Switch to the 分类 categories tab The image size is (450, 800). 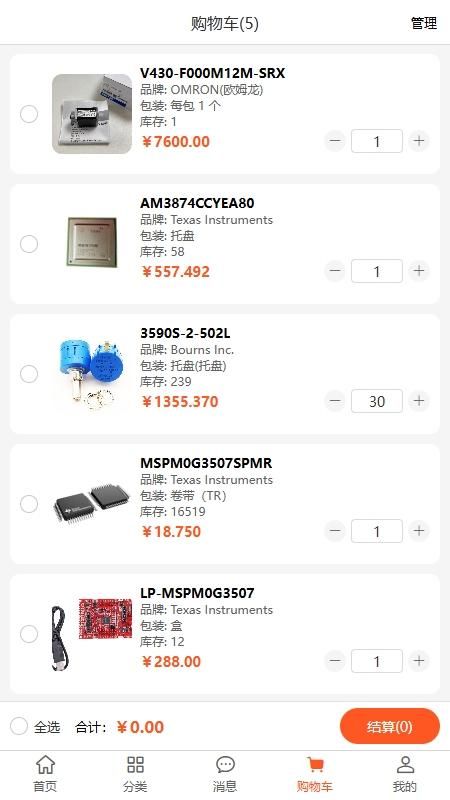[135, 774]
